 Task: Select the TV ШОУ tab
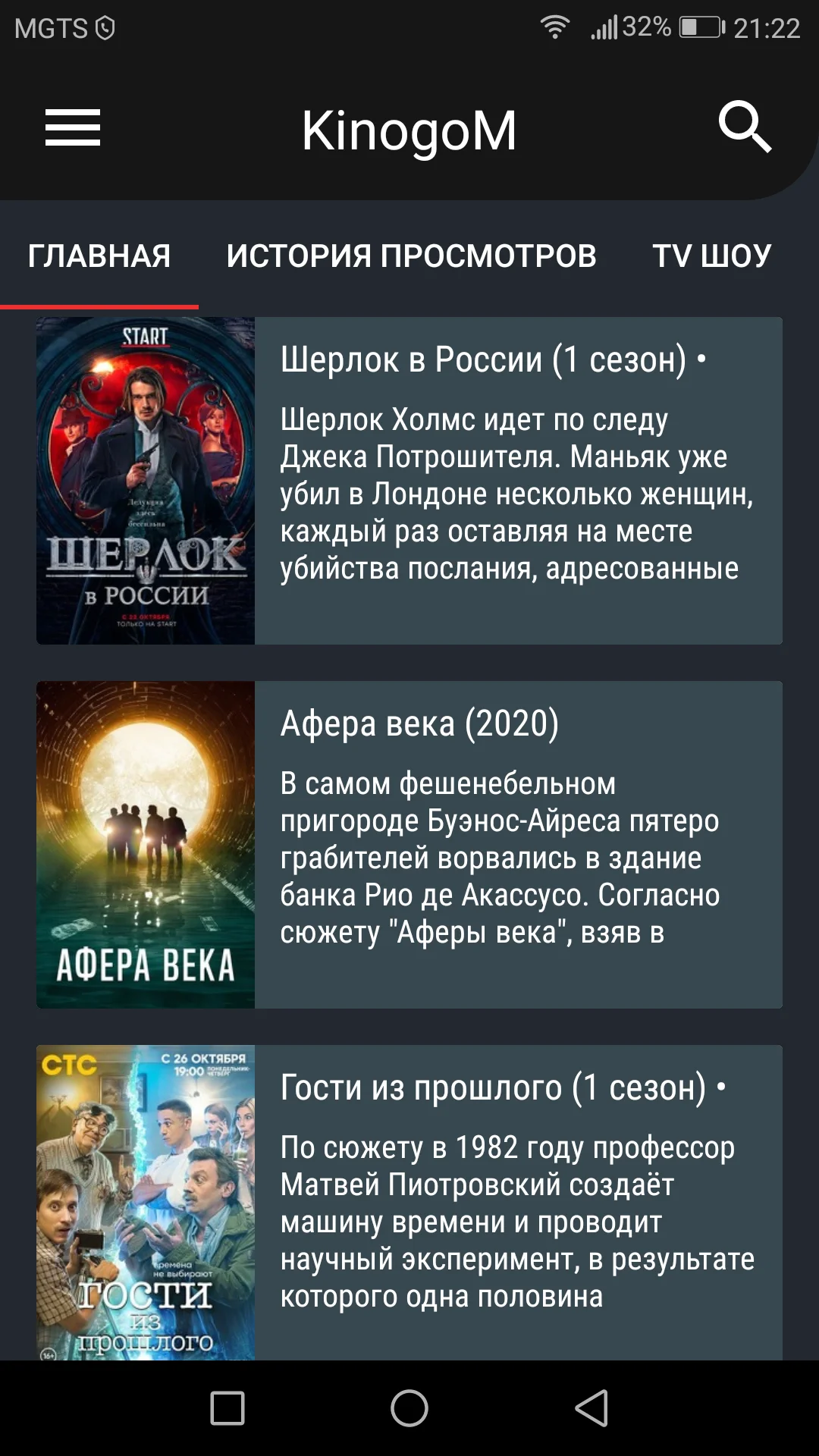click(712, 256)
